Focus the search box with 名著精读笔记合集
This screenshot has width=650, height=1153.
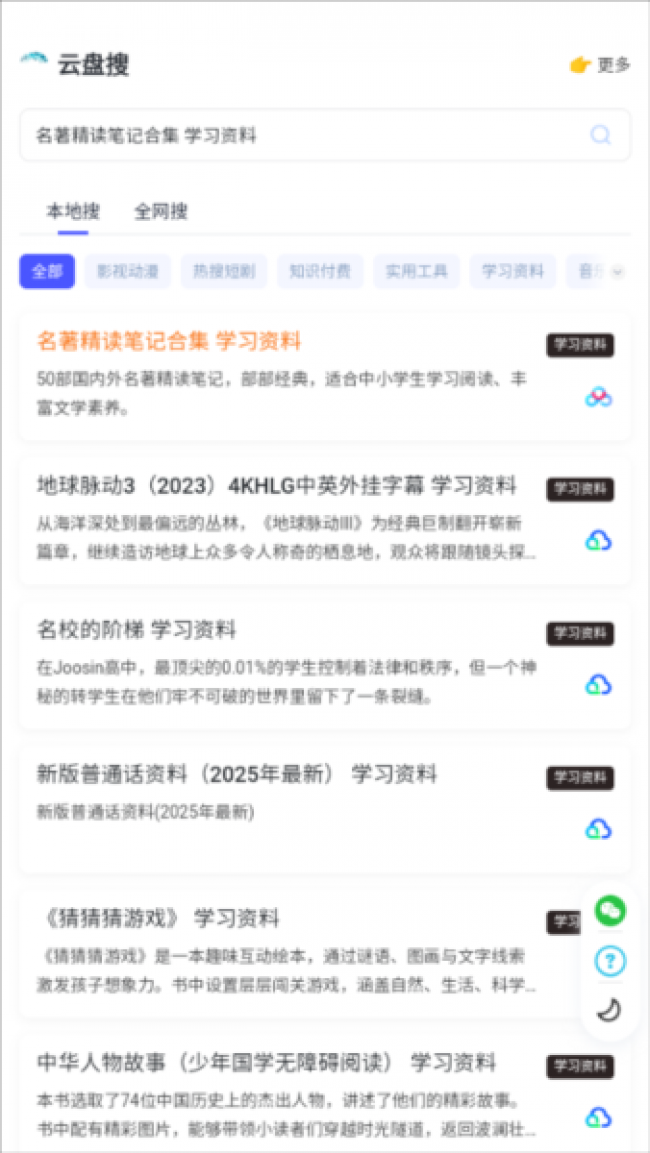pyautogui.click(x=324, y=135)
